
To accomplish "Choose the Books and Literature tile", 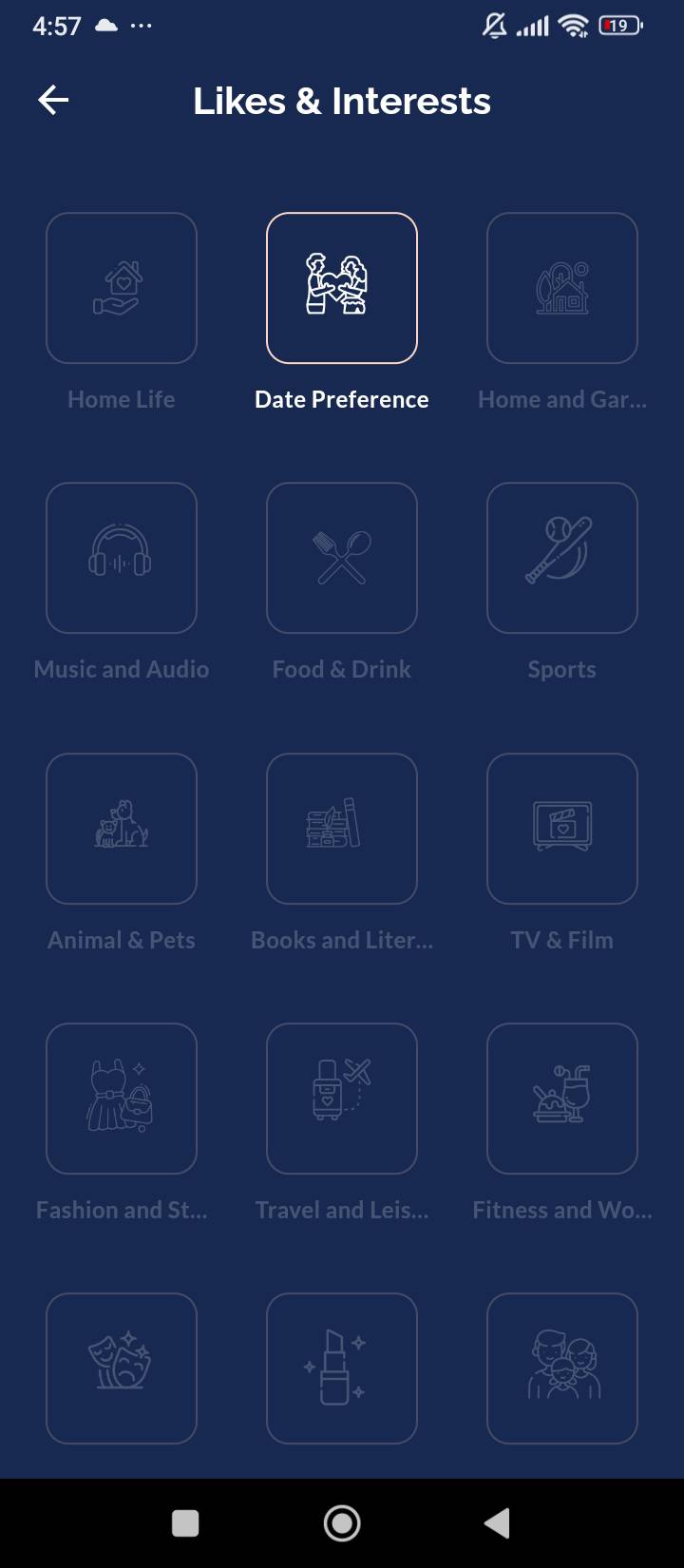I will [x=342, y=829].
